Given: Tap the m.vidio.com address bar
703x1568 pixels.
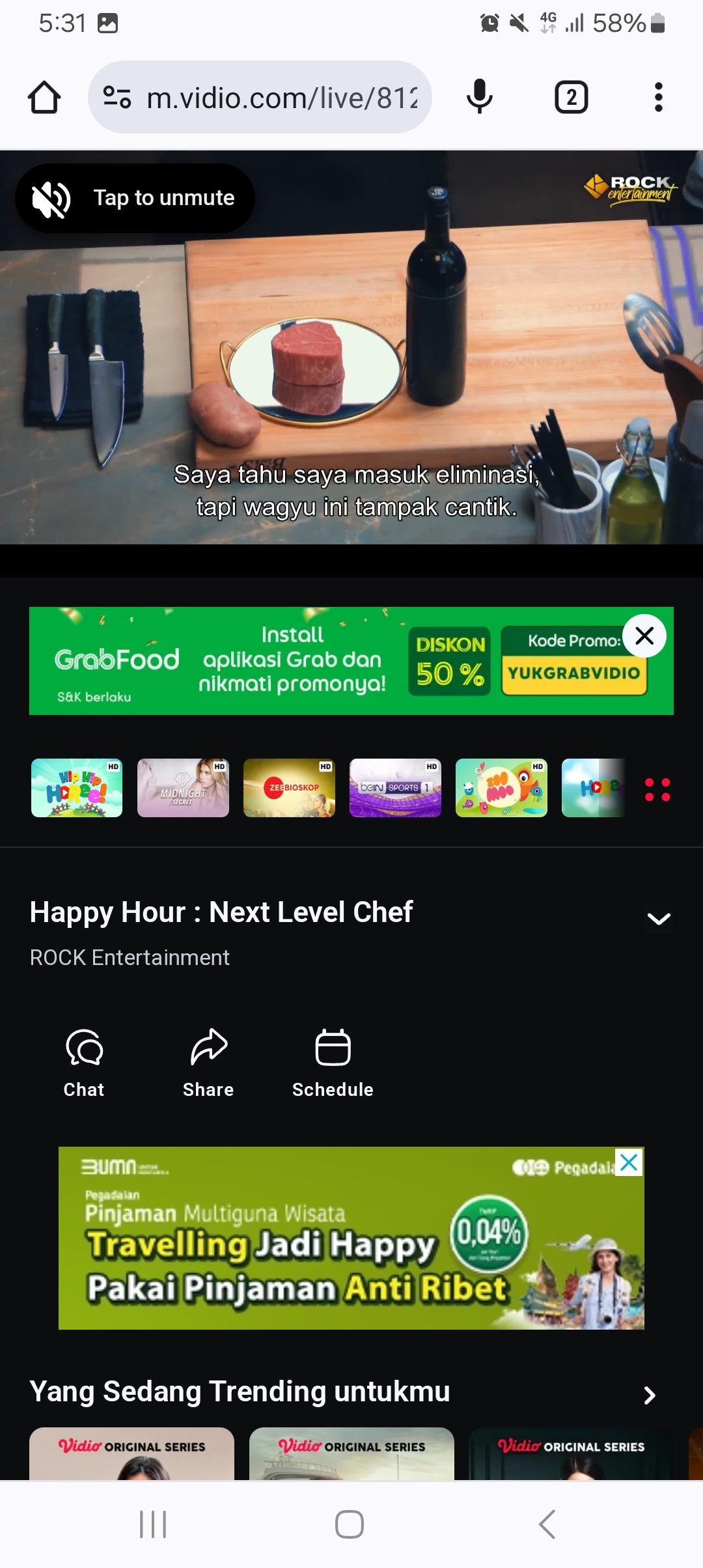Looking at the screenshot, I should pos(260,98).
